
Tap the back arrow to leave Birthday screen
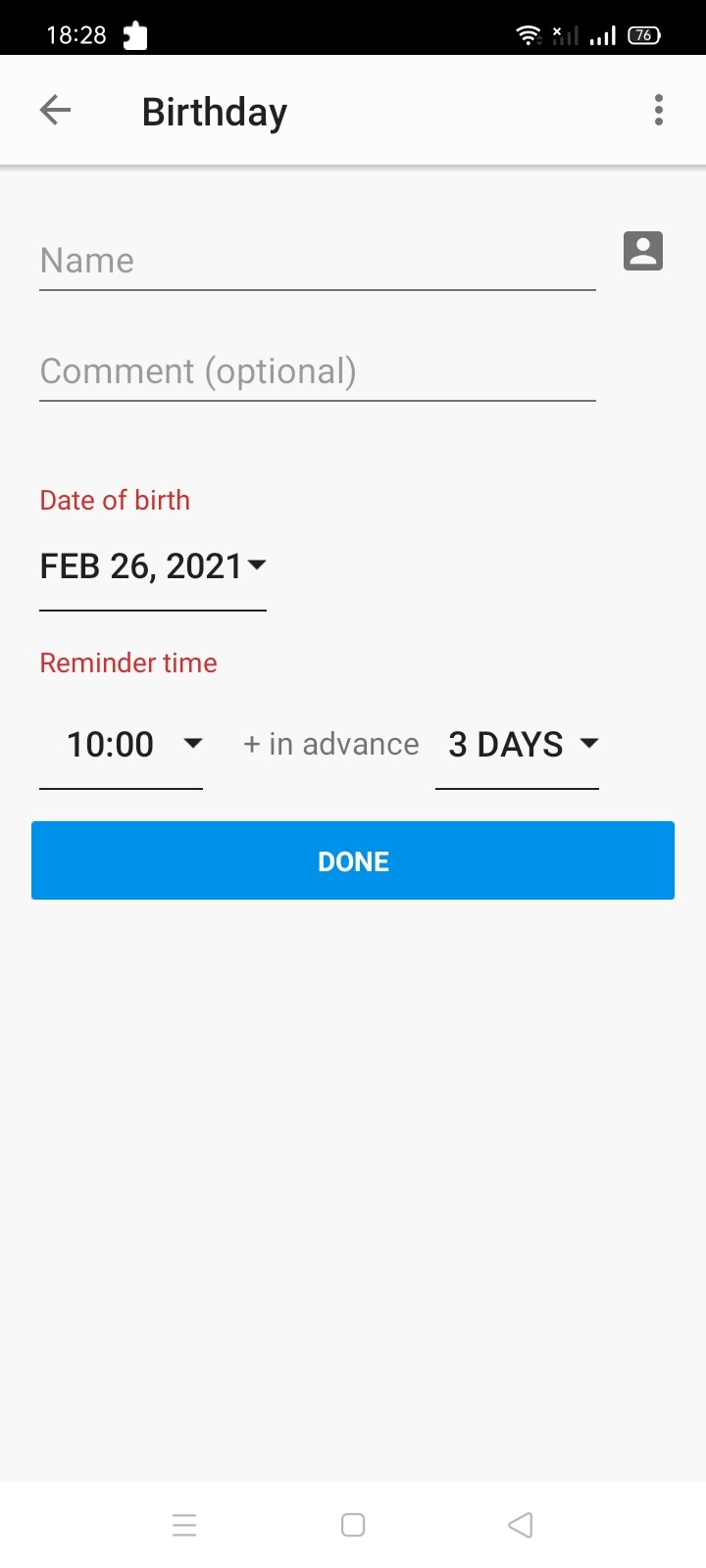pos(55,110)
